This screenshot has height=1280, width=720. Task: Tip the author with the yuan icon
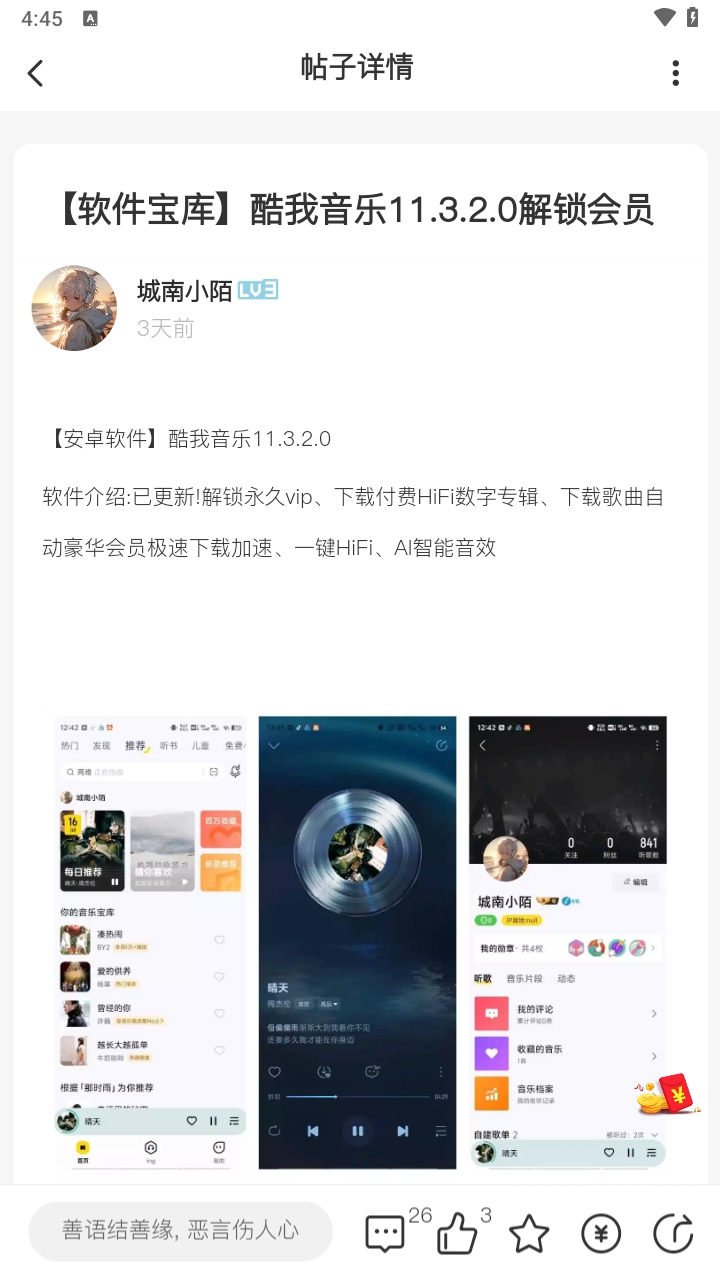[601, 1234]
